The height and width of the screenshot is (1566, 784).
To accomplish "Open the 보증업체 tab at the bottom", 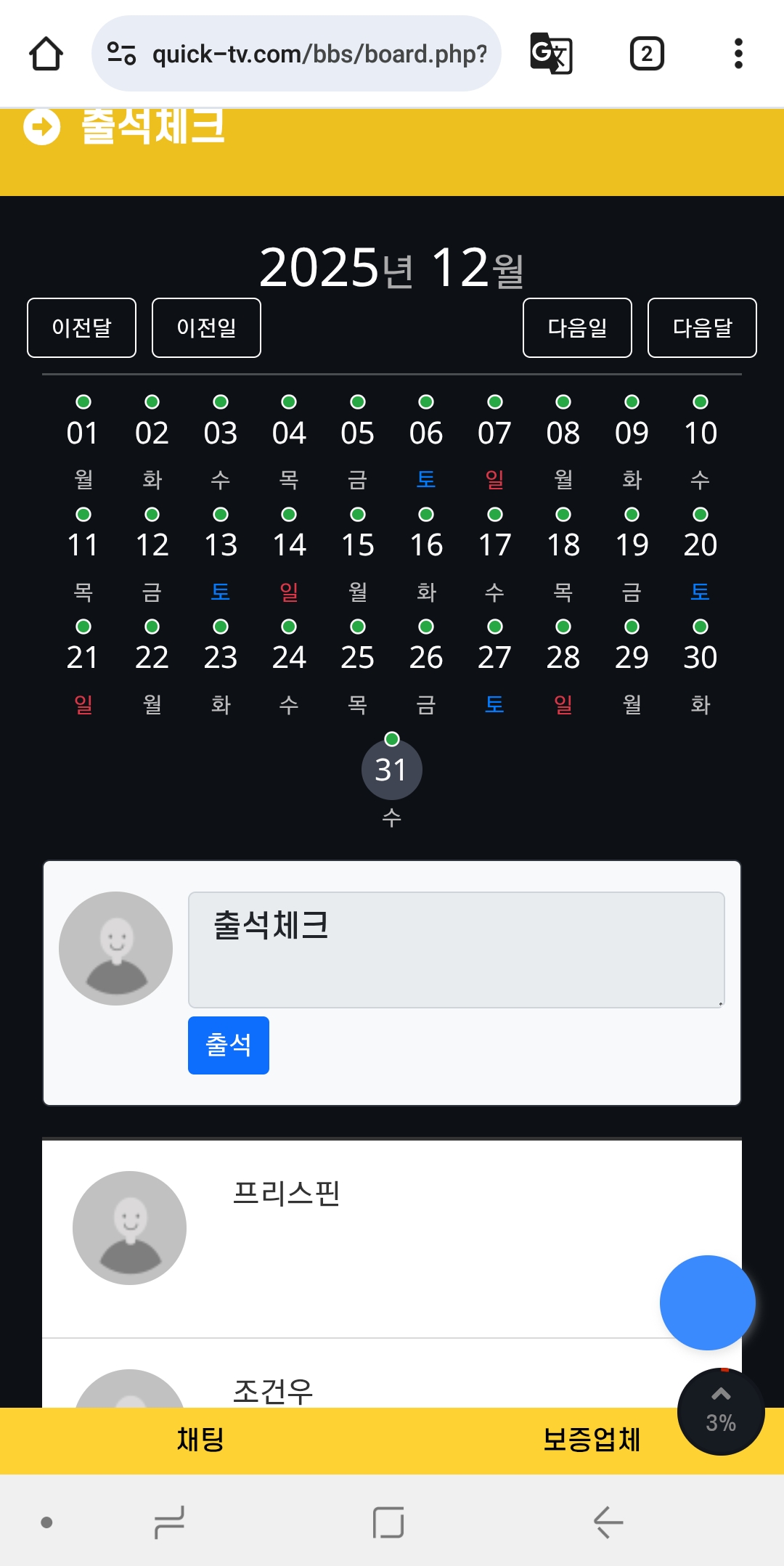I will (592, 1439).
